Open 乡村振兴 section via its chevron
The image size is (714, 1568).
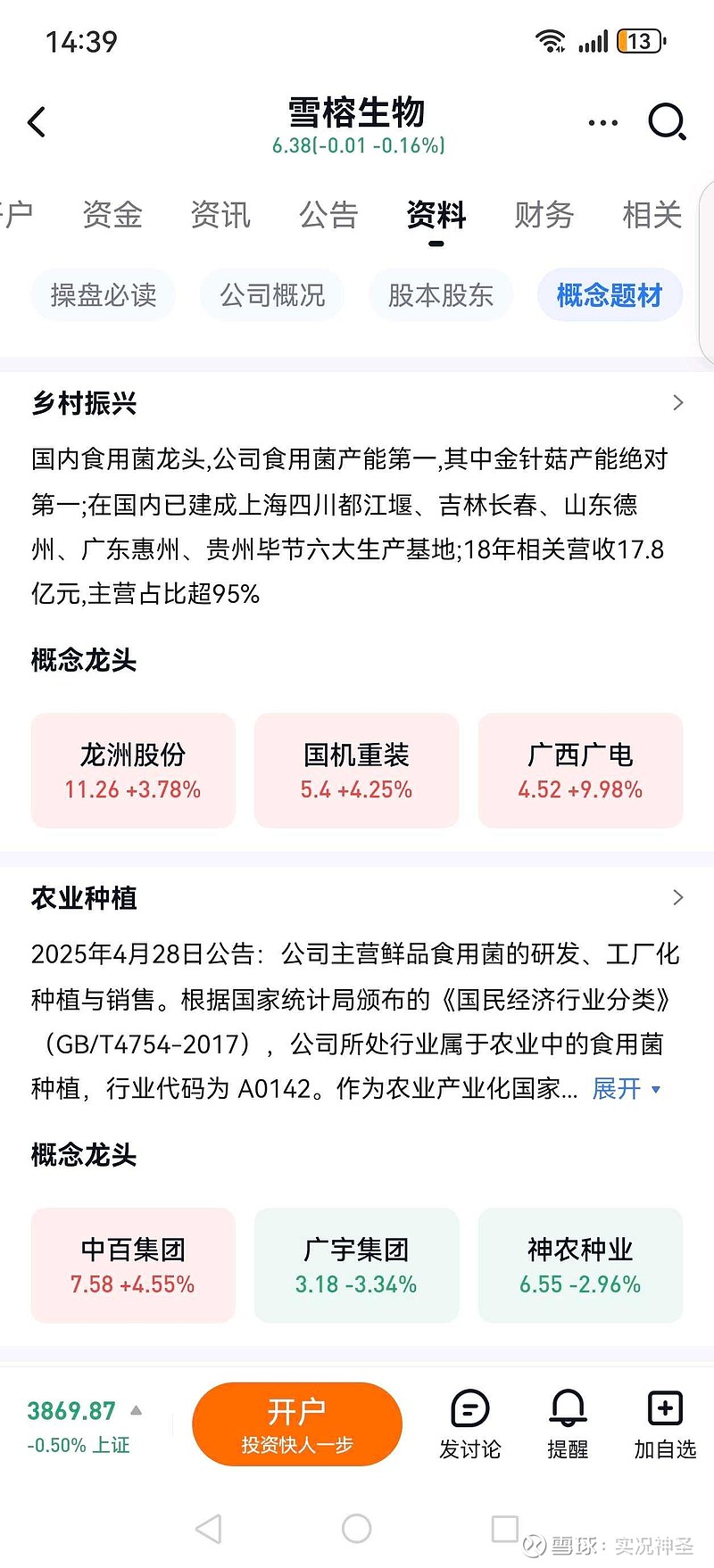678,403
